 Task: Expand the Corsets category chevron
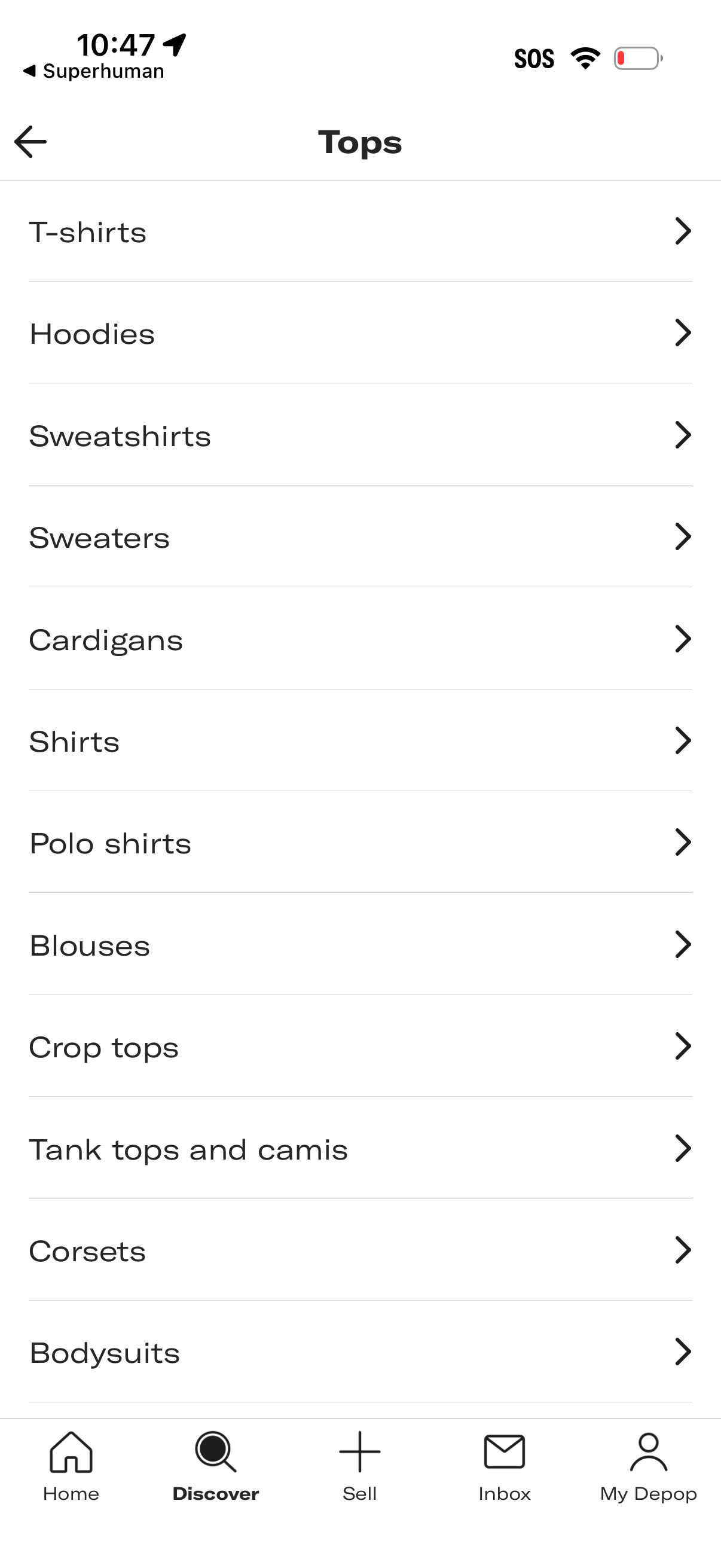(683, 1251)
